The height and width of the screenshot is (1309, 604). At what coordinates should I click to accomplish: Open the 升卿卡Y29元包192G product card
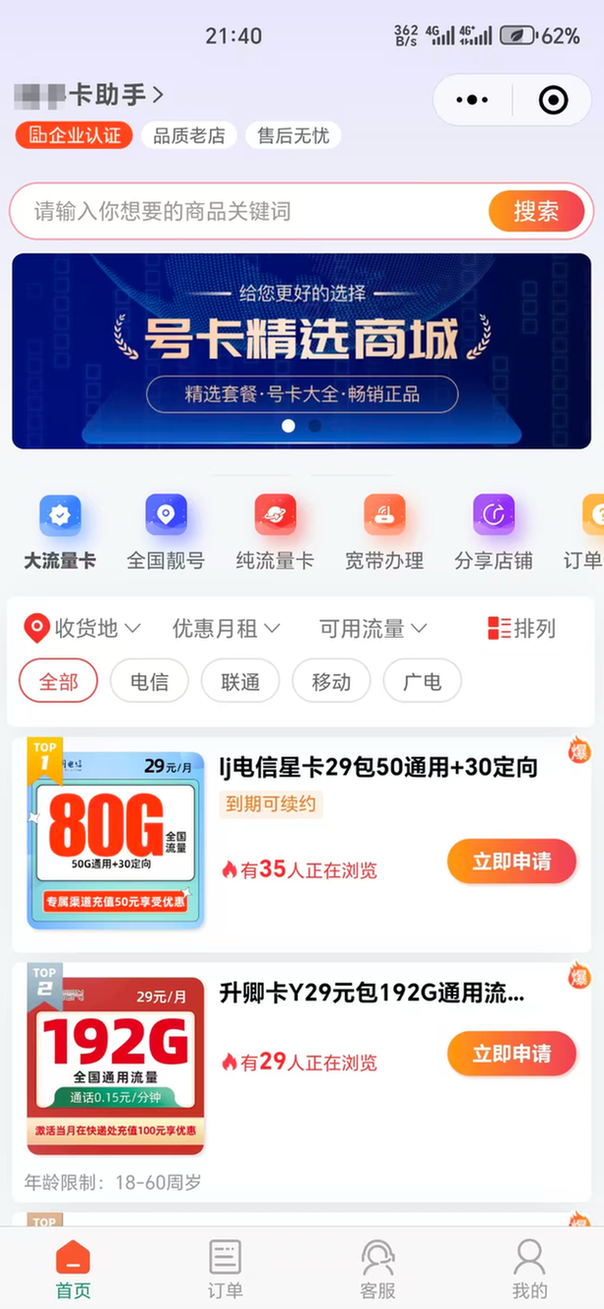click(371, 993)
